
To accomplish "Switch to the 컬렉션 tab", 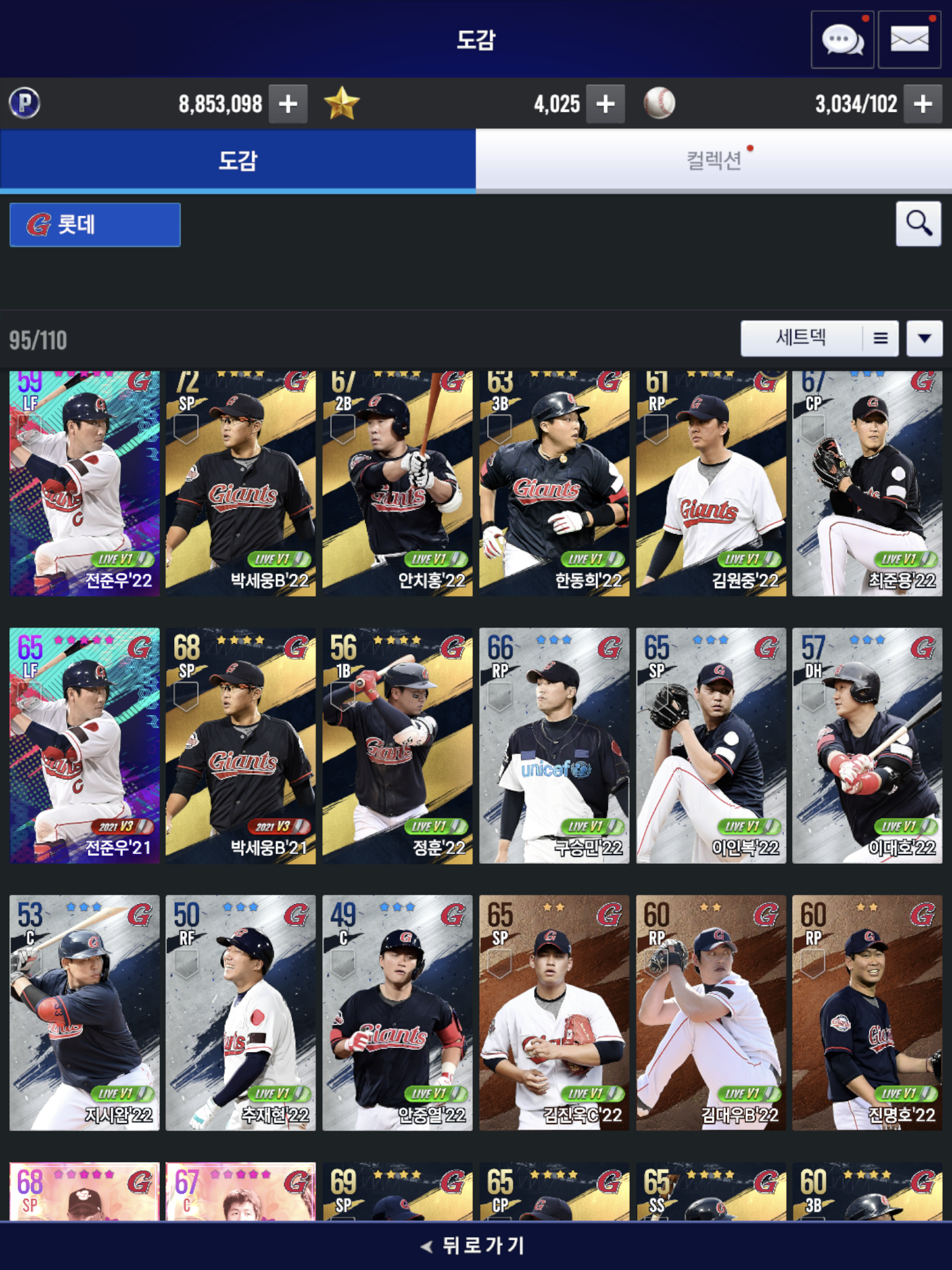I will coord(713,161).
